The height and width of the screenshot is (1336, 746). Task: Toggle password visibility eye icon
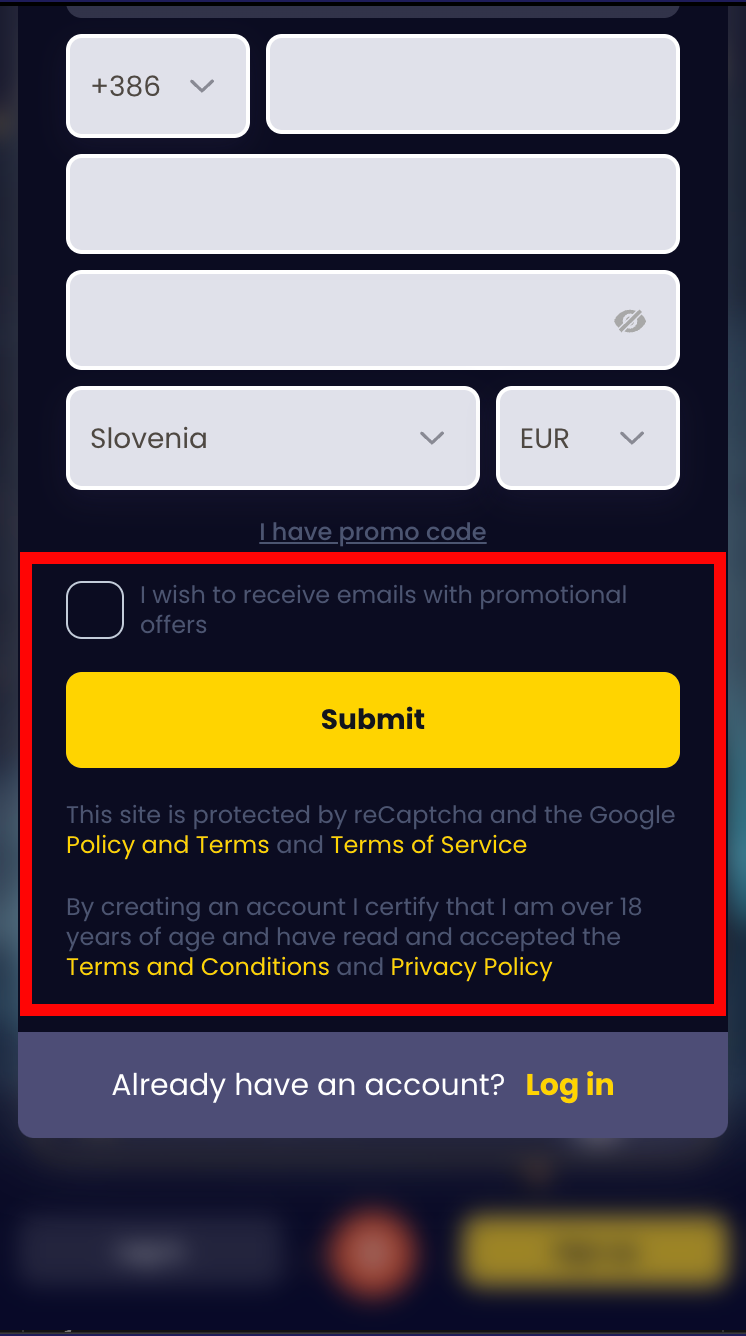click(629, 321)
